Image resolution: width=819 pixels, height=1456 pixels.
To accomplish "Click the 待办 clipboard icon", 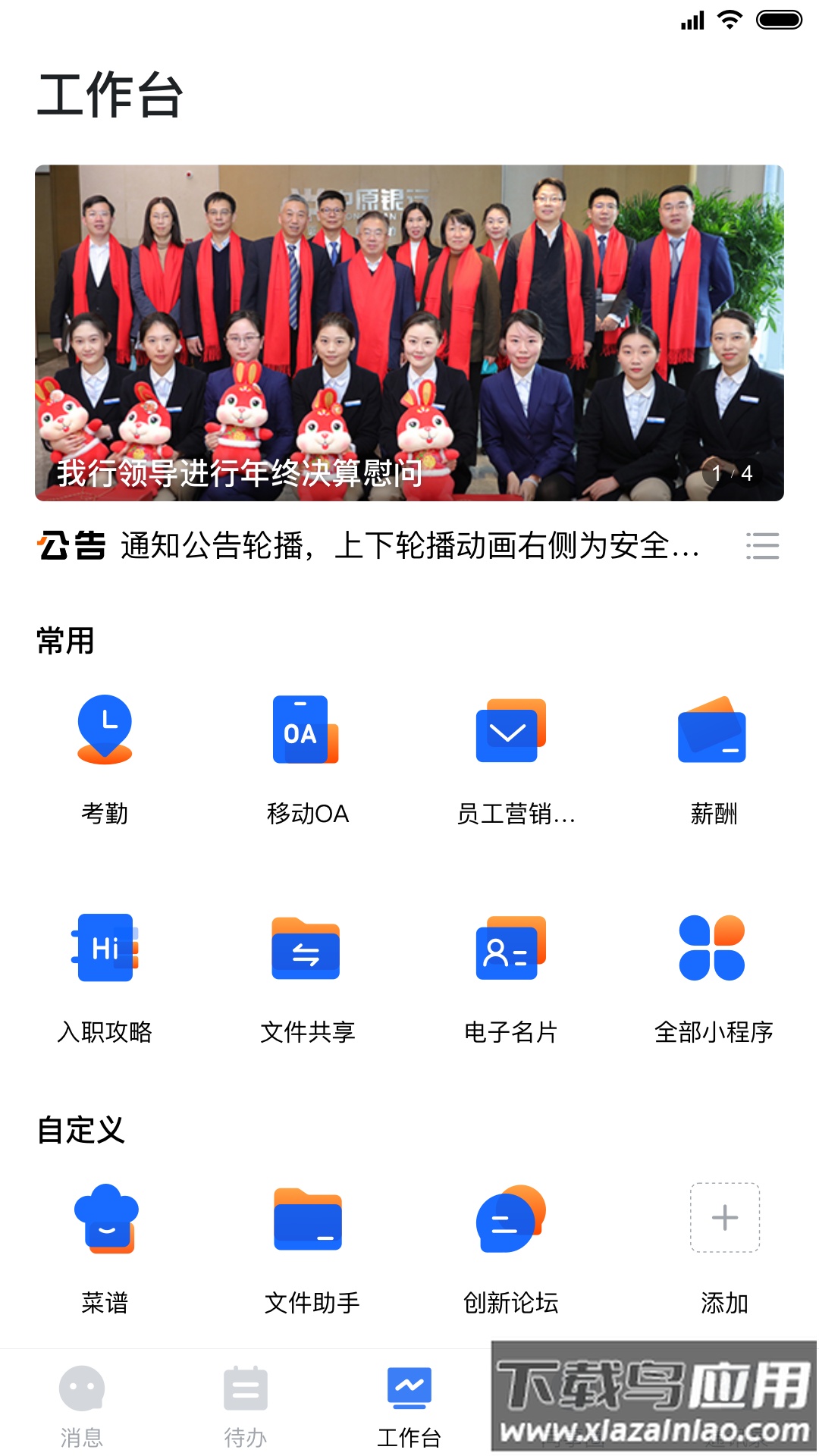I will pyautogui.click(x=244, y=1399).
